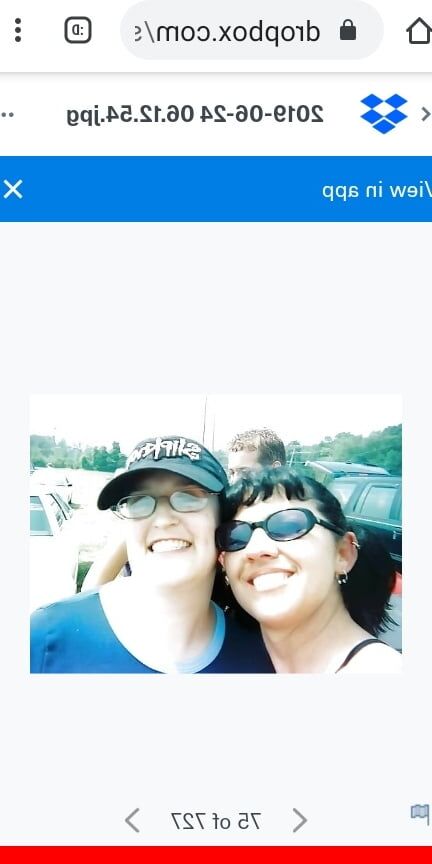Dismiss the View in app banner
This screenshot has height=864, width=432.
click(x=13, y=189)
